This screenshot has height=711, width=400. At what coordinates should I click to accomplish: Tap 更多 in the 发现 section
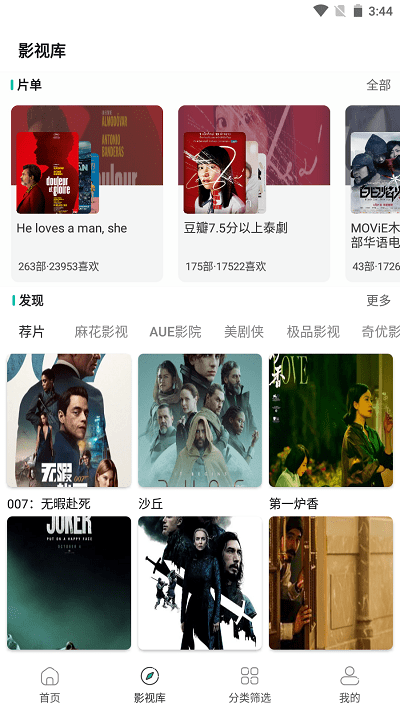[x=378, y=300]
